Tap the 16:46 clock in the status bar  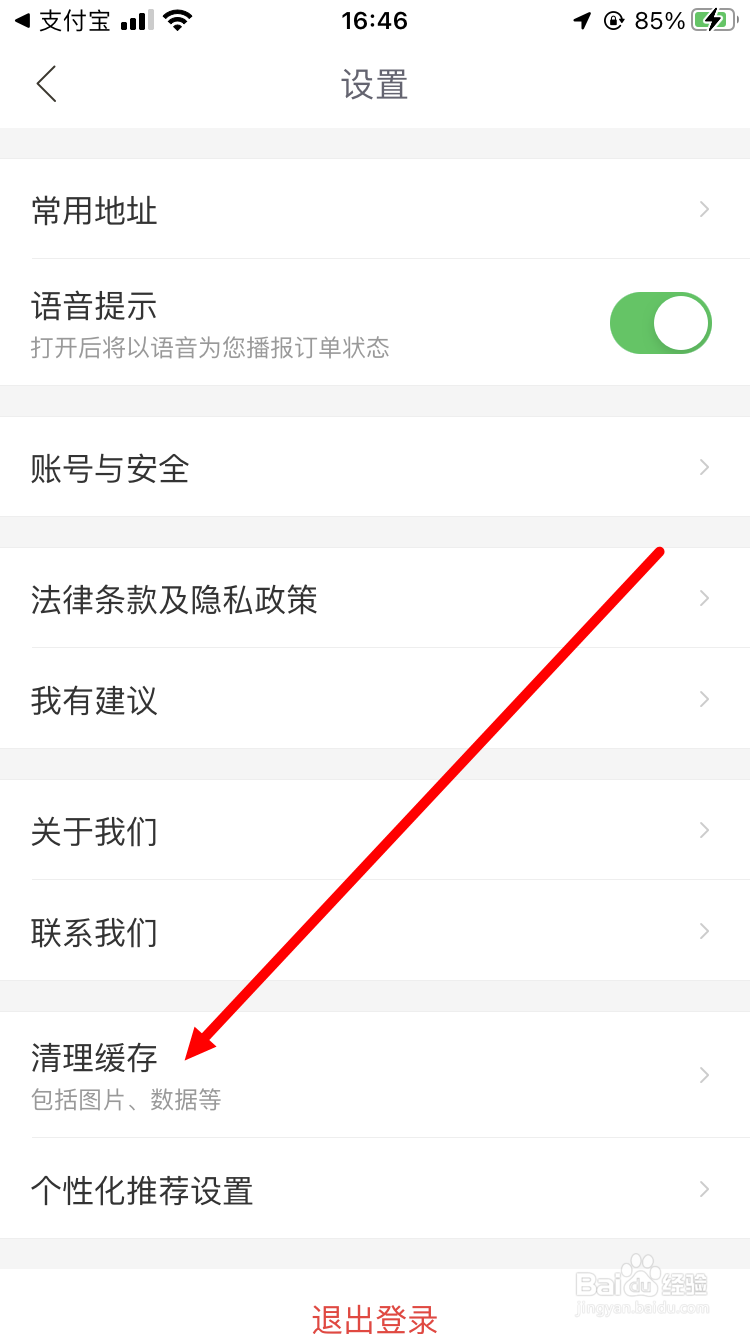(x=375, y=19)
